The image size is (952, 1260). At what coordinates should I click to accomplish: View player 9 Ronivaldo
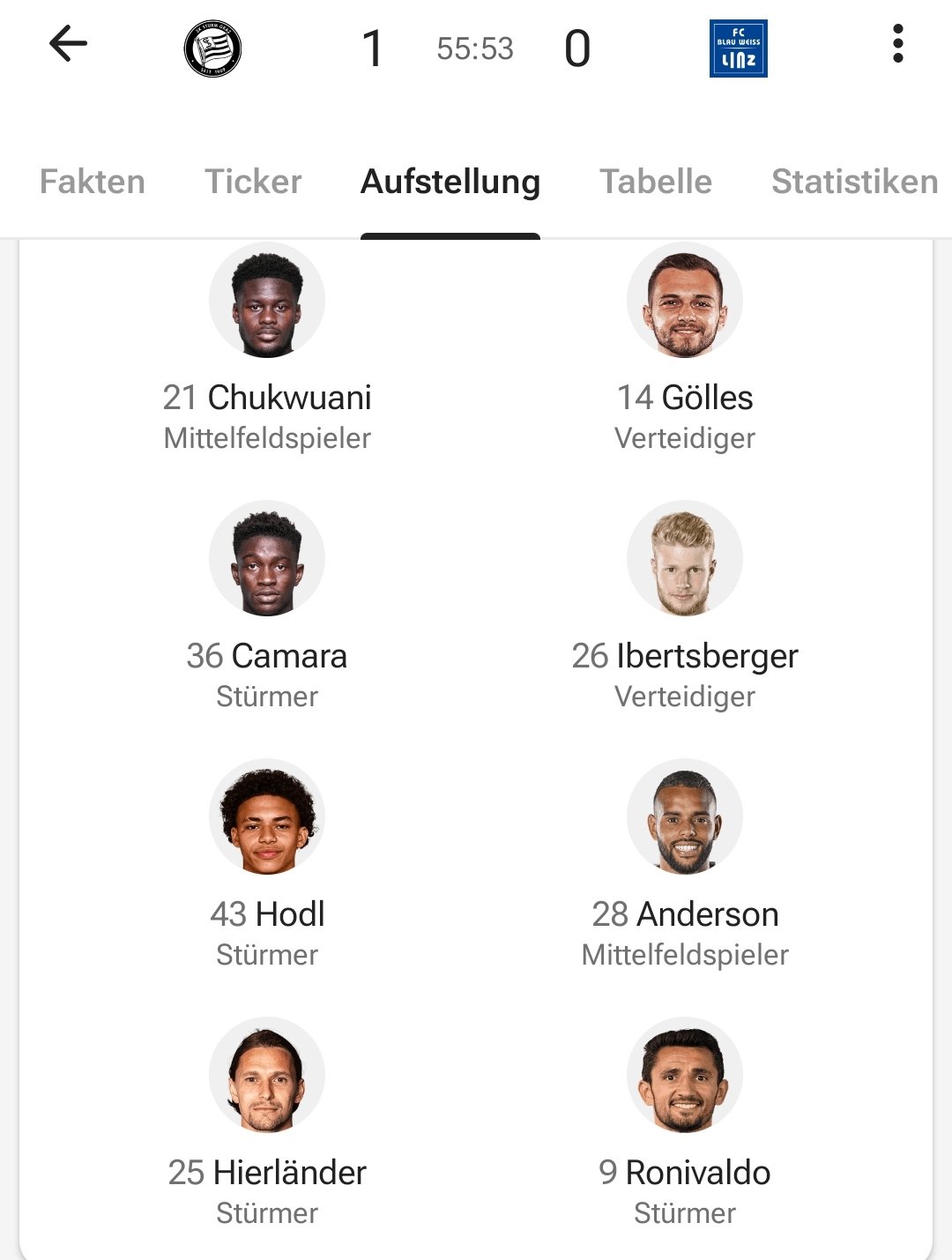click(x=685, y=1076)
